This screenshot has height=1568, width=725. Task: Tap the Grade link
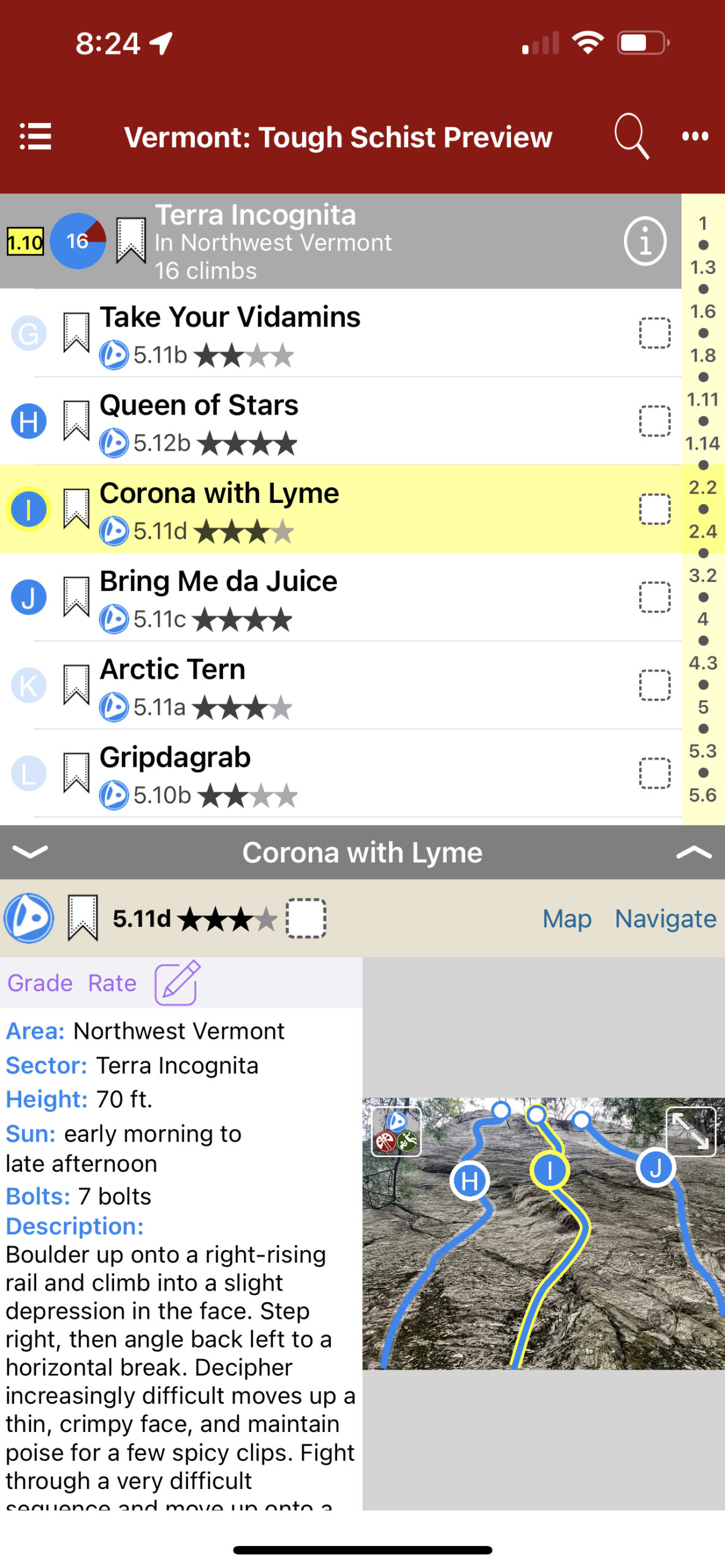click(39, 983)
